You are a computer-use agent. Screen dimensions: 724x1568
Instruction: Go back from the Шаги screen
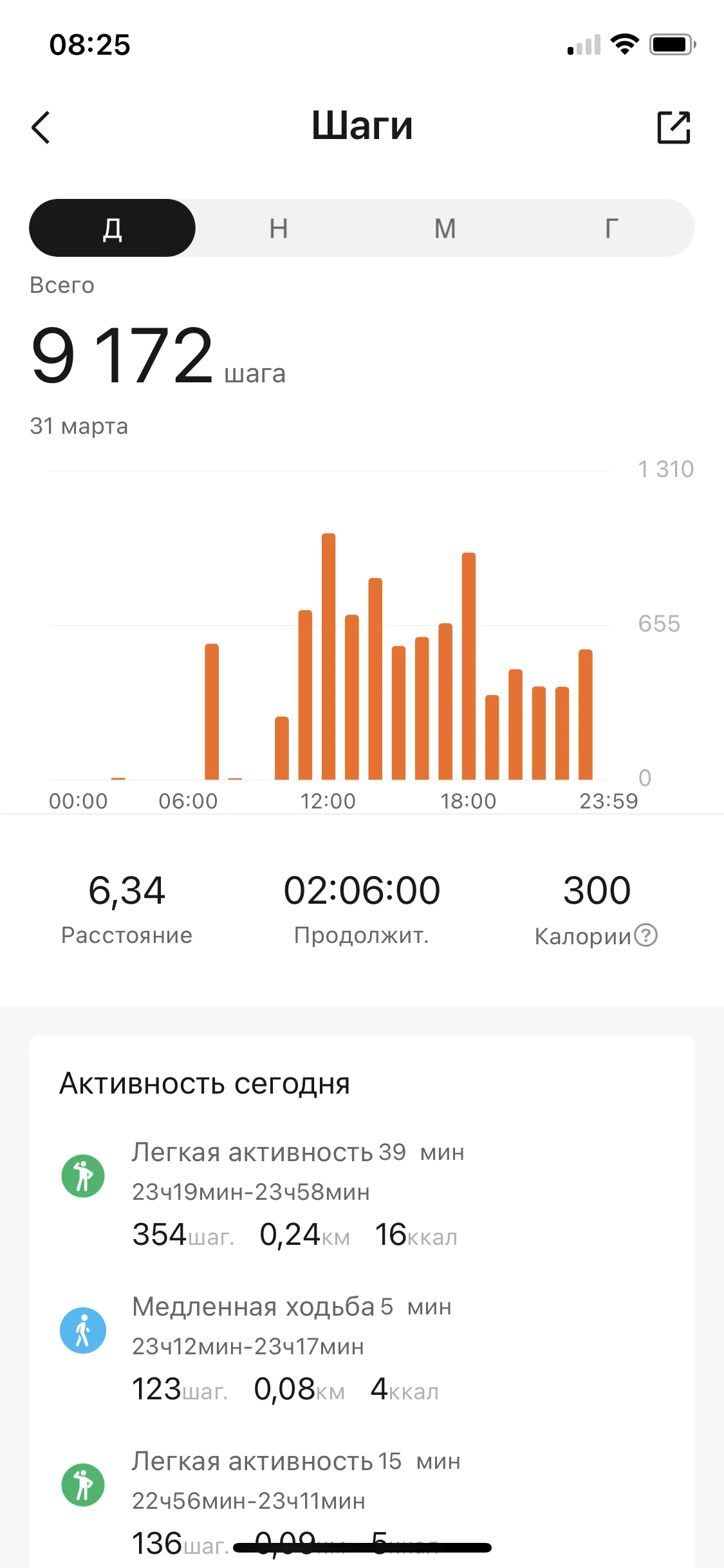41,127
